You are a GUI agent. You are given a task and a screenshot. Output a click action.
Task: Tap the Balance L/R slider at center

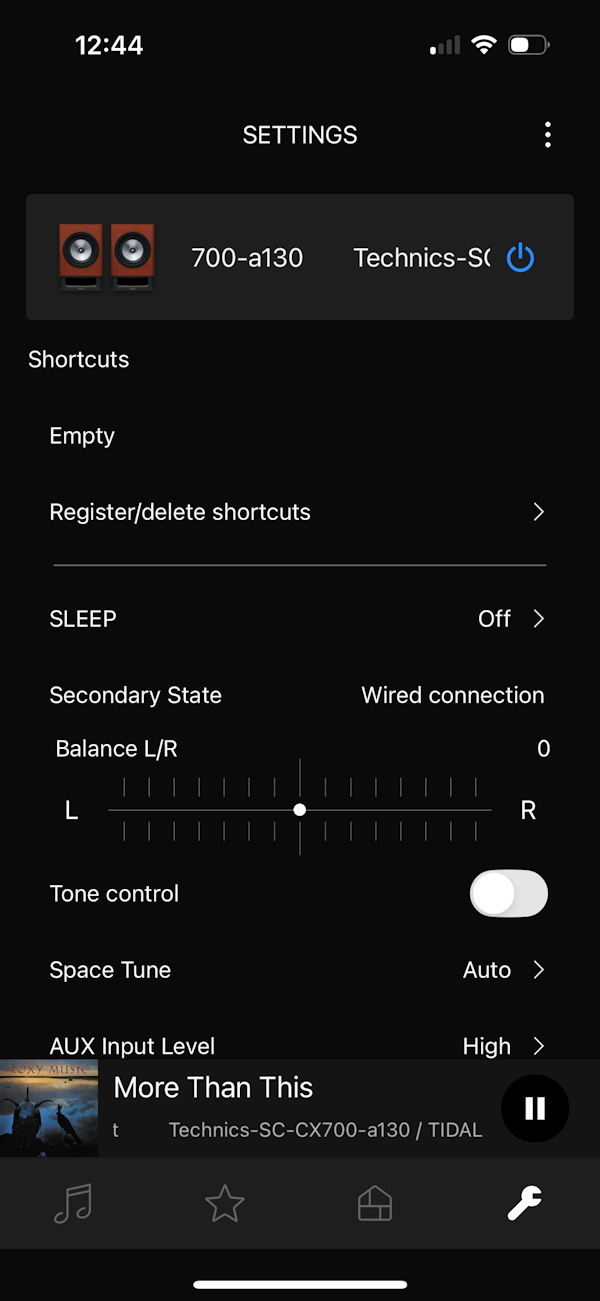(x=300, y=810)
